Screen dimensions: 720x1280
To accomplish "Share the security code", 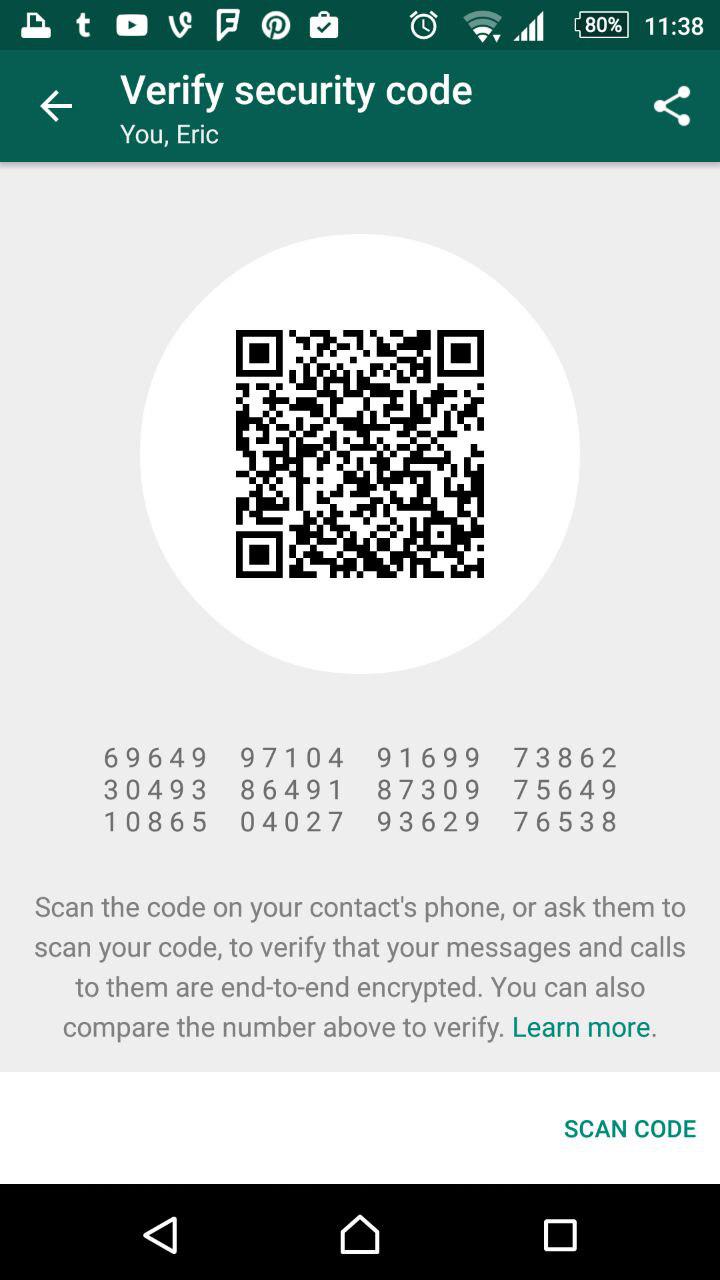I will [672, 106].
